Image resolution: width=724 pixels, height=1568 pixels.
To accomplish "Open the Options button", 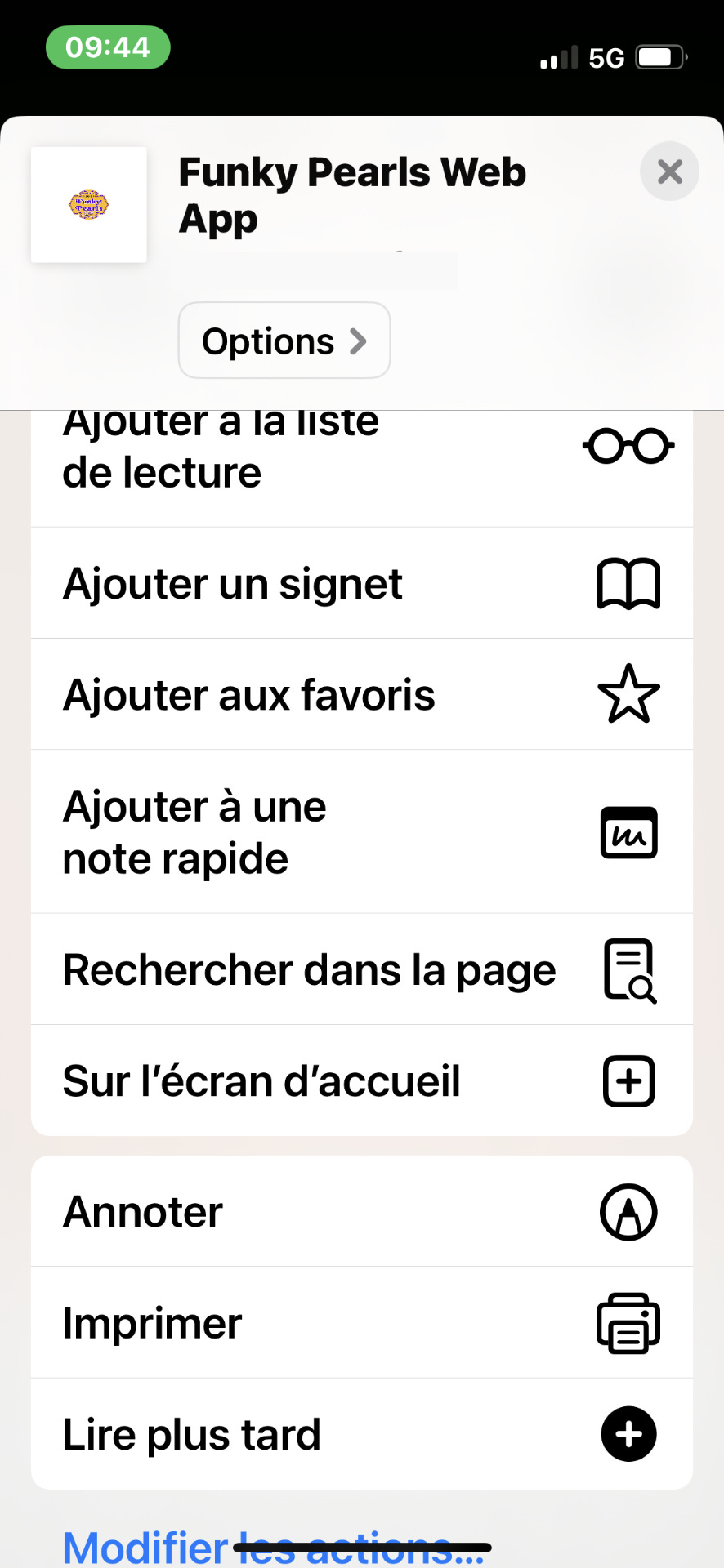I will click(x=284, y=341).
